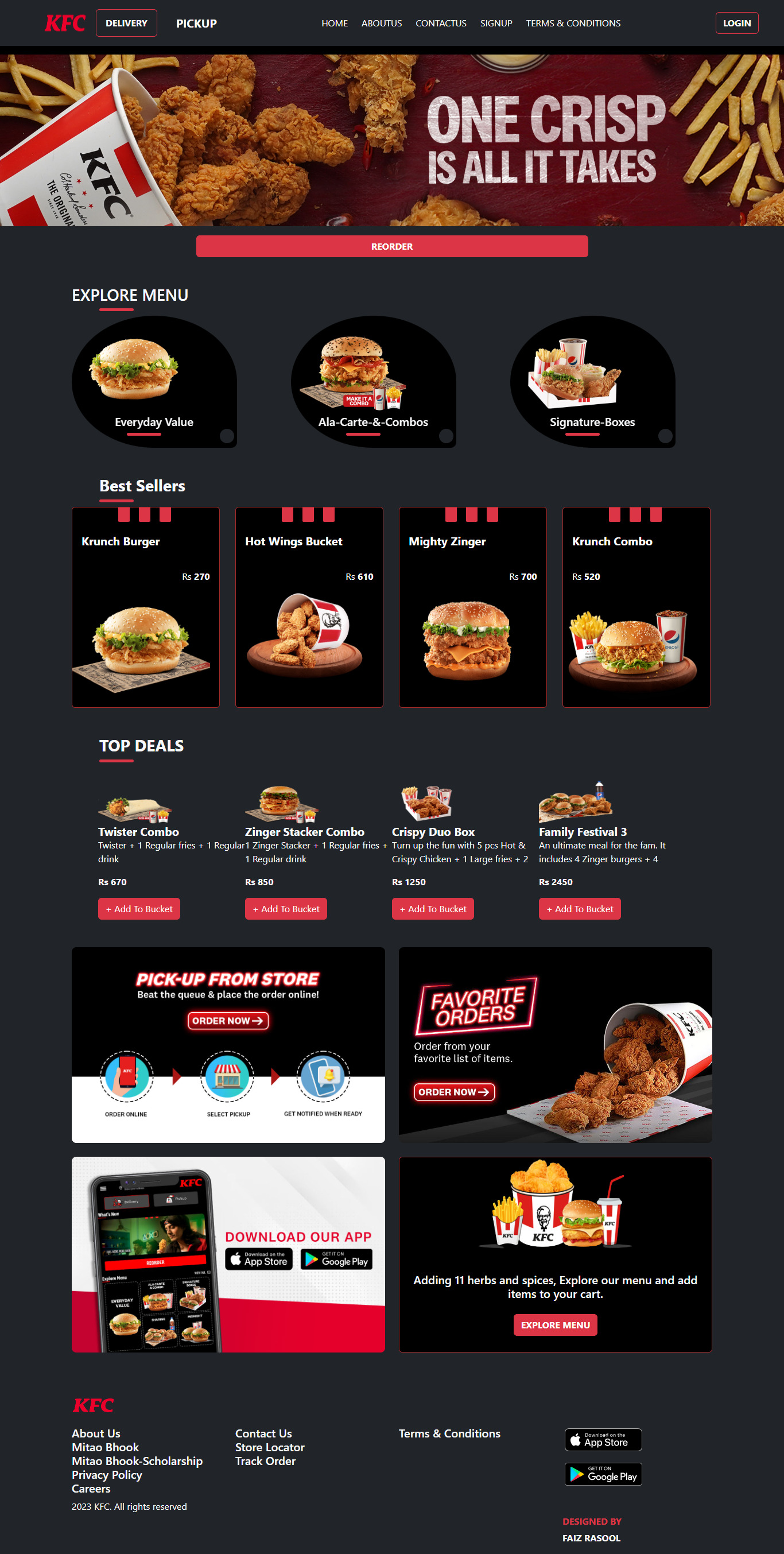Select the Delivery option

[x=126, y=23]
